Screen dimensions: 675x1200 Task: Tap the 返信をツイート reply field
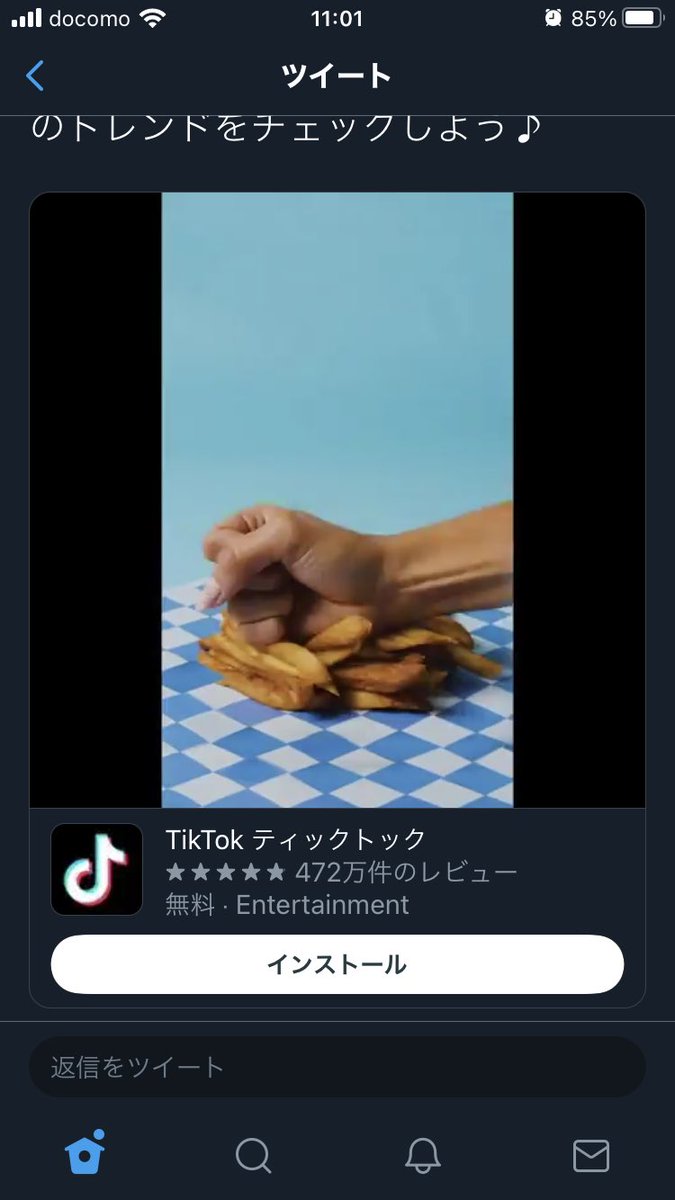pos(337,1067)
